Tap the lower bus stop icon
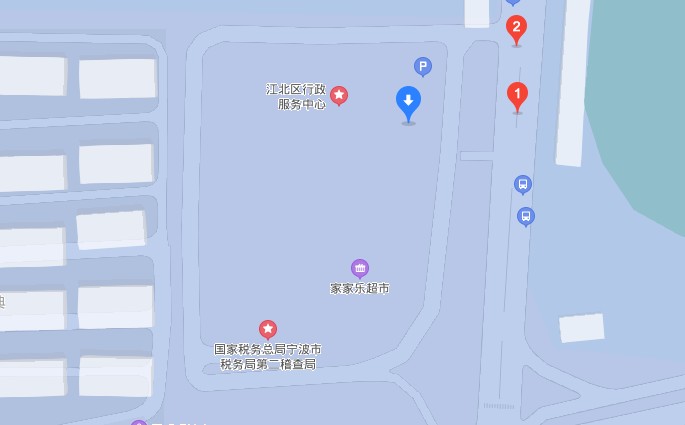 click(526, 216)
